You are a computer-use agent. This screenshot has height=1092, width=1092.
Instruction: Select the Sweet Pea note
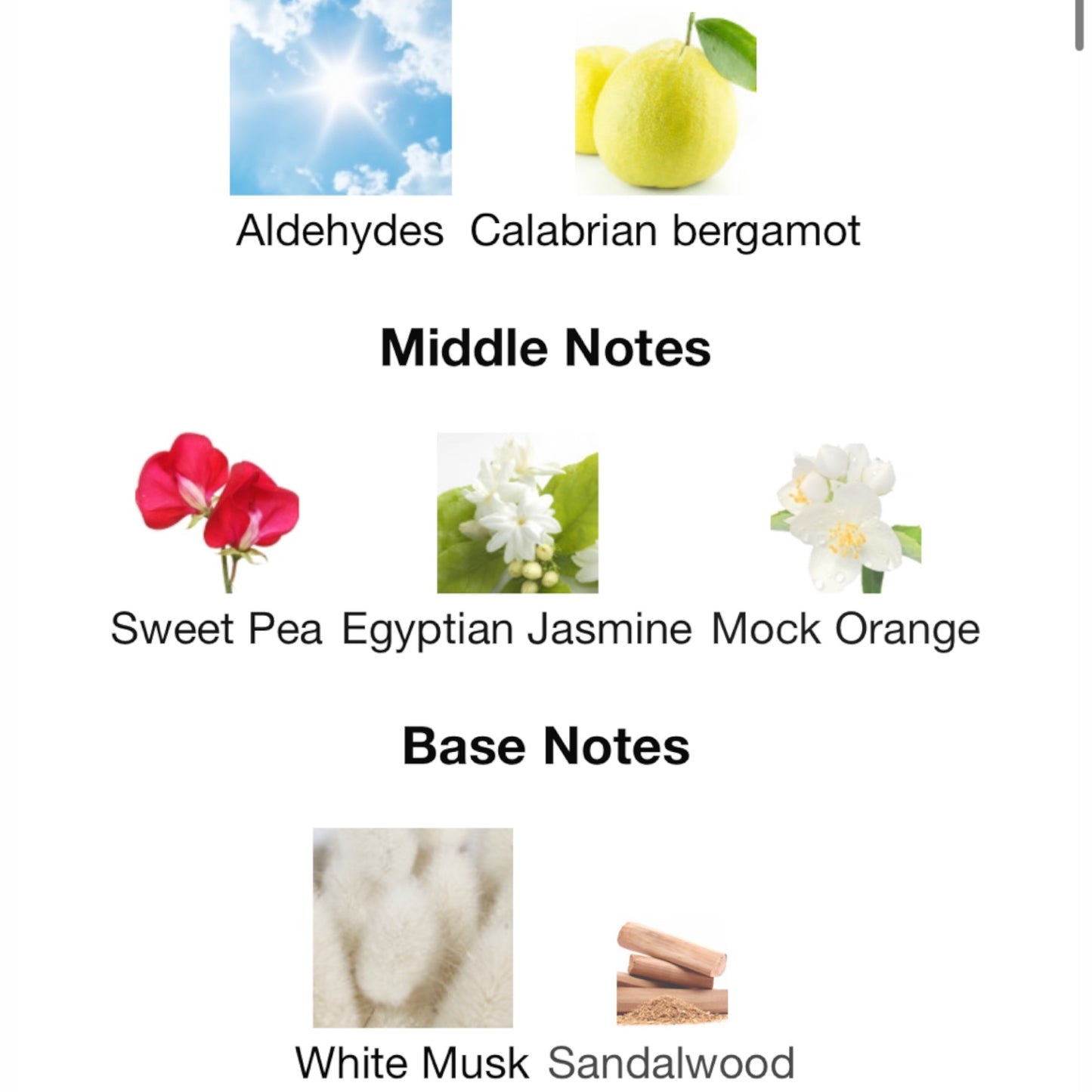[x=217, y=513]
